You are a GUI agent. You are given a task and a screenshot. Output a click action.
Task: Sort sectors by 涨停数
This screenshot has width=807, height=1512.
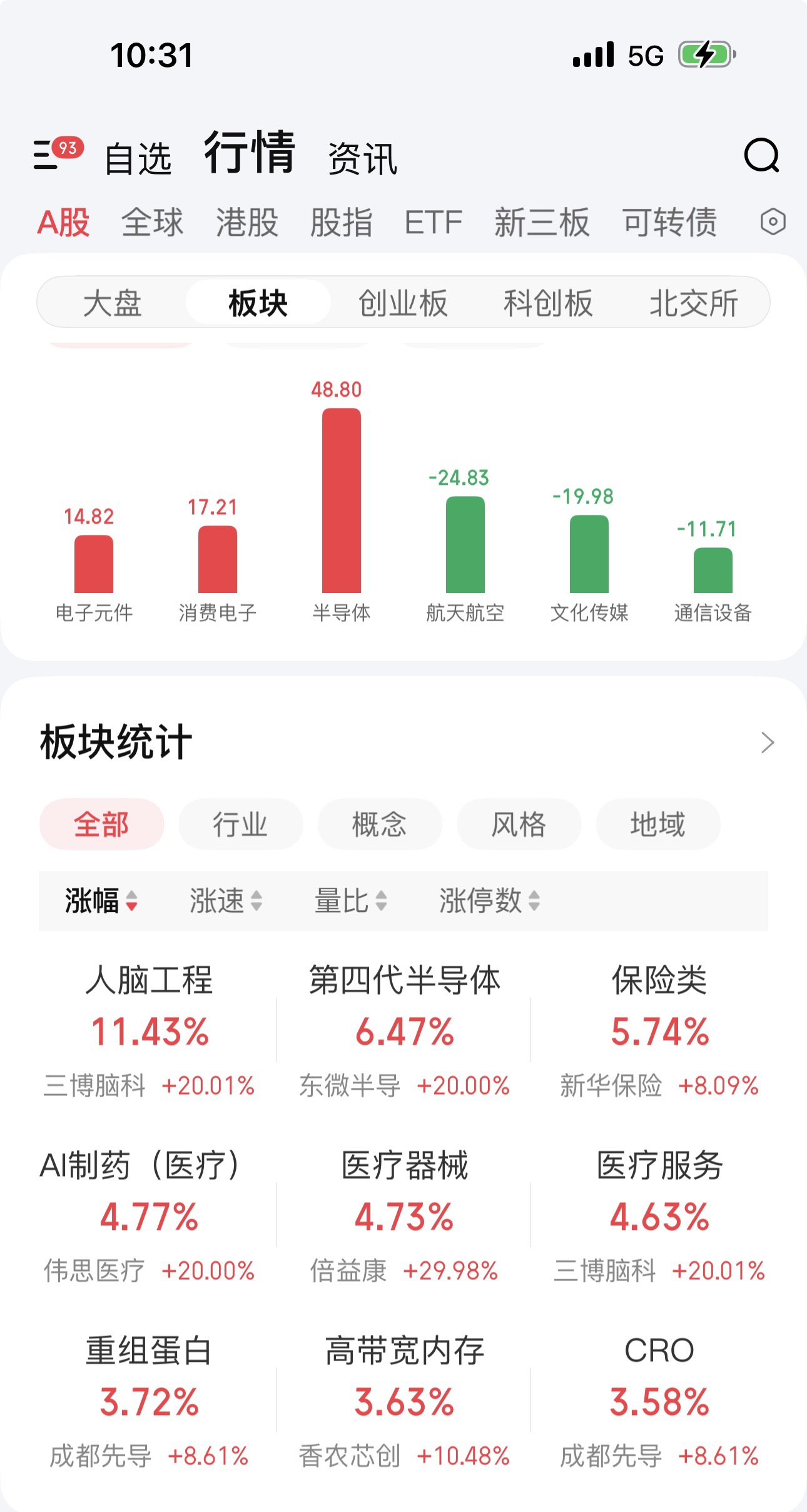pos(489,901)
